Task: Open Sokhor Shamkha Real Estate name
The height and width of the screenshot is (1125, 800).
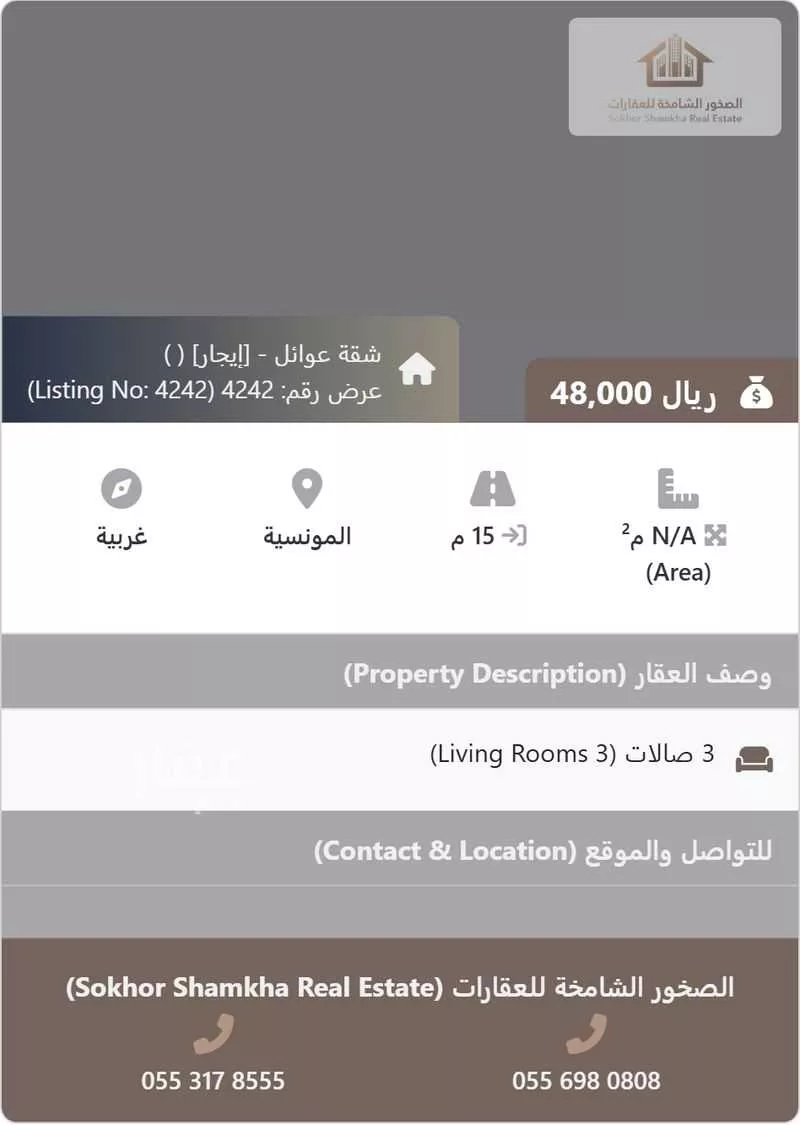Action: (x=400, y=987)
